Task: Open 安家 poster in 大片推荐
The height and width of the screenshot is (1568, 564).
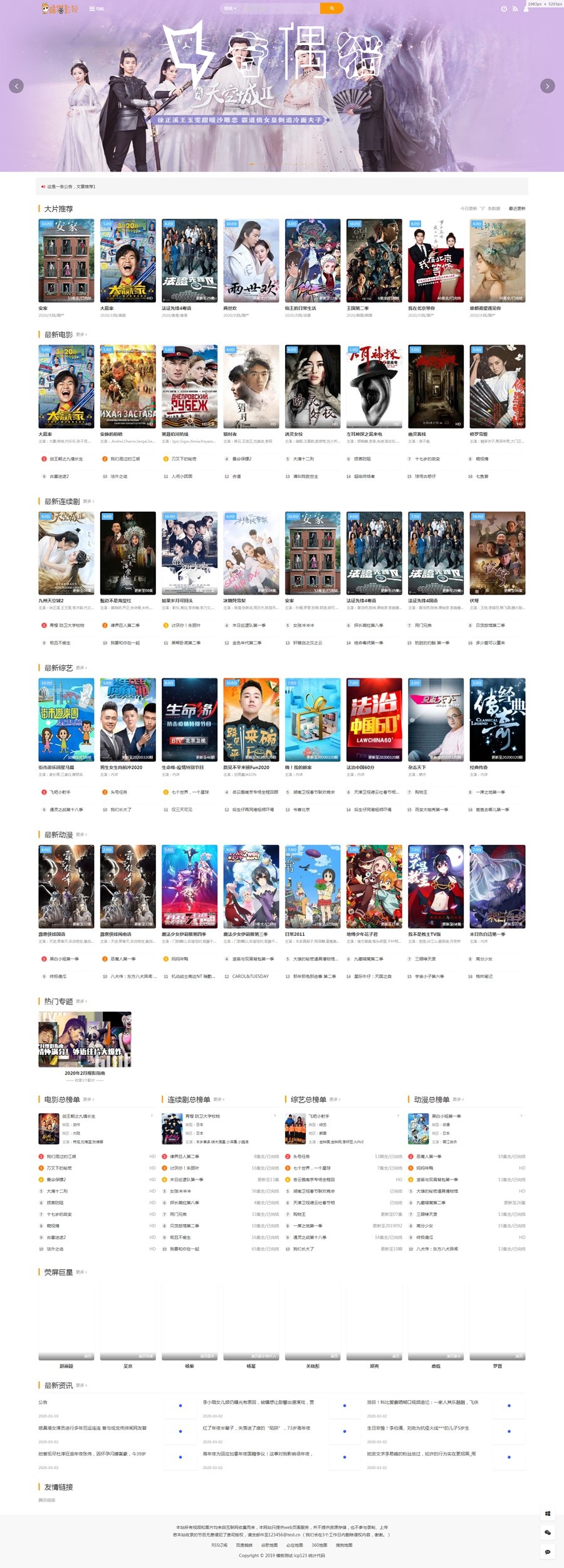Action: (66, 261)
